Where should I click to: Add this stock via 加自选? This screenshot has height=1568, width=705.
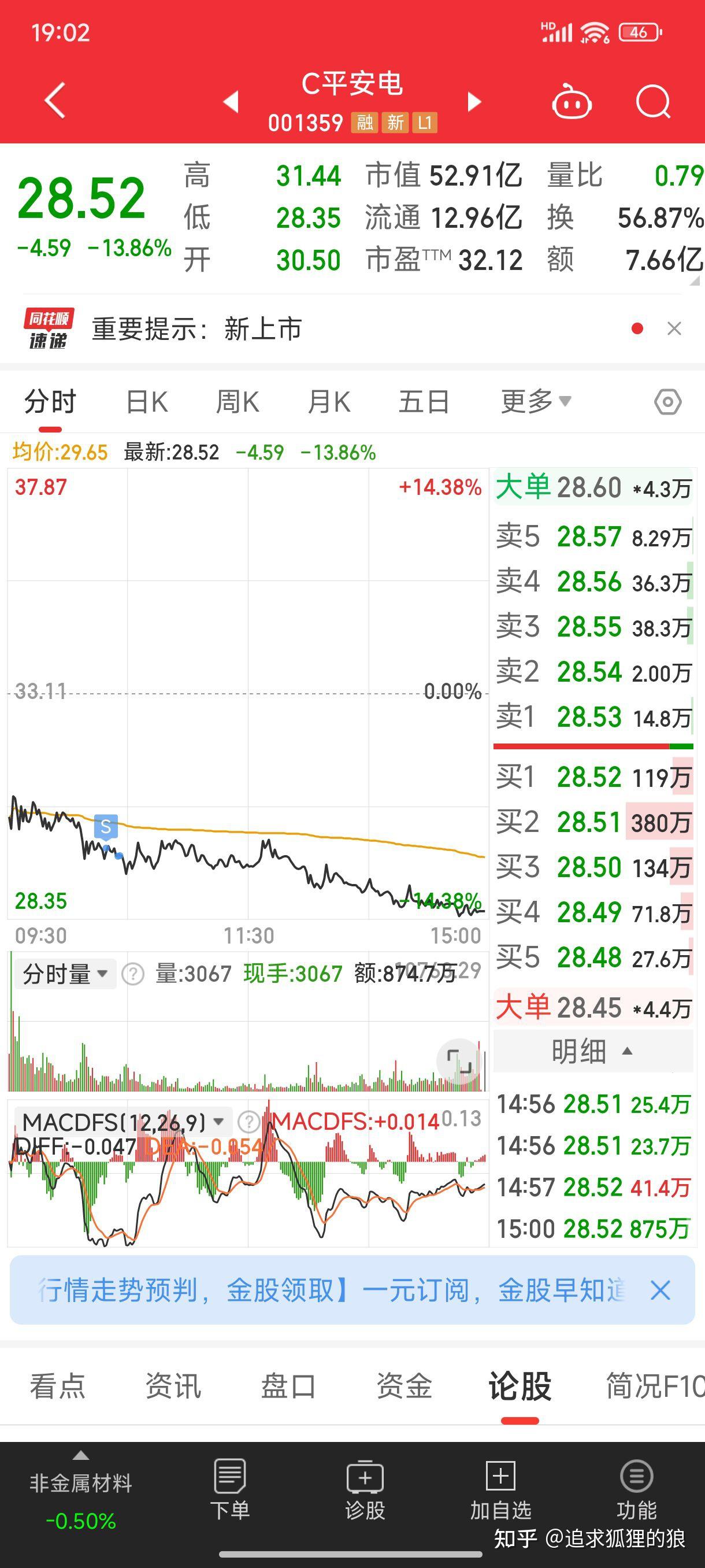500,1489
